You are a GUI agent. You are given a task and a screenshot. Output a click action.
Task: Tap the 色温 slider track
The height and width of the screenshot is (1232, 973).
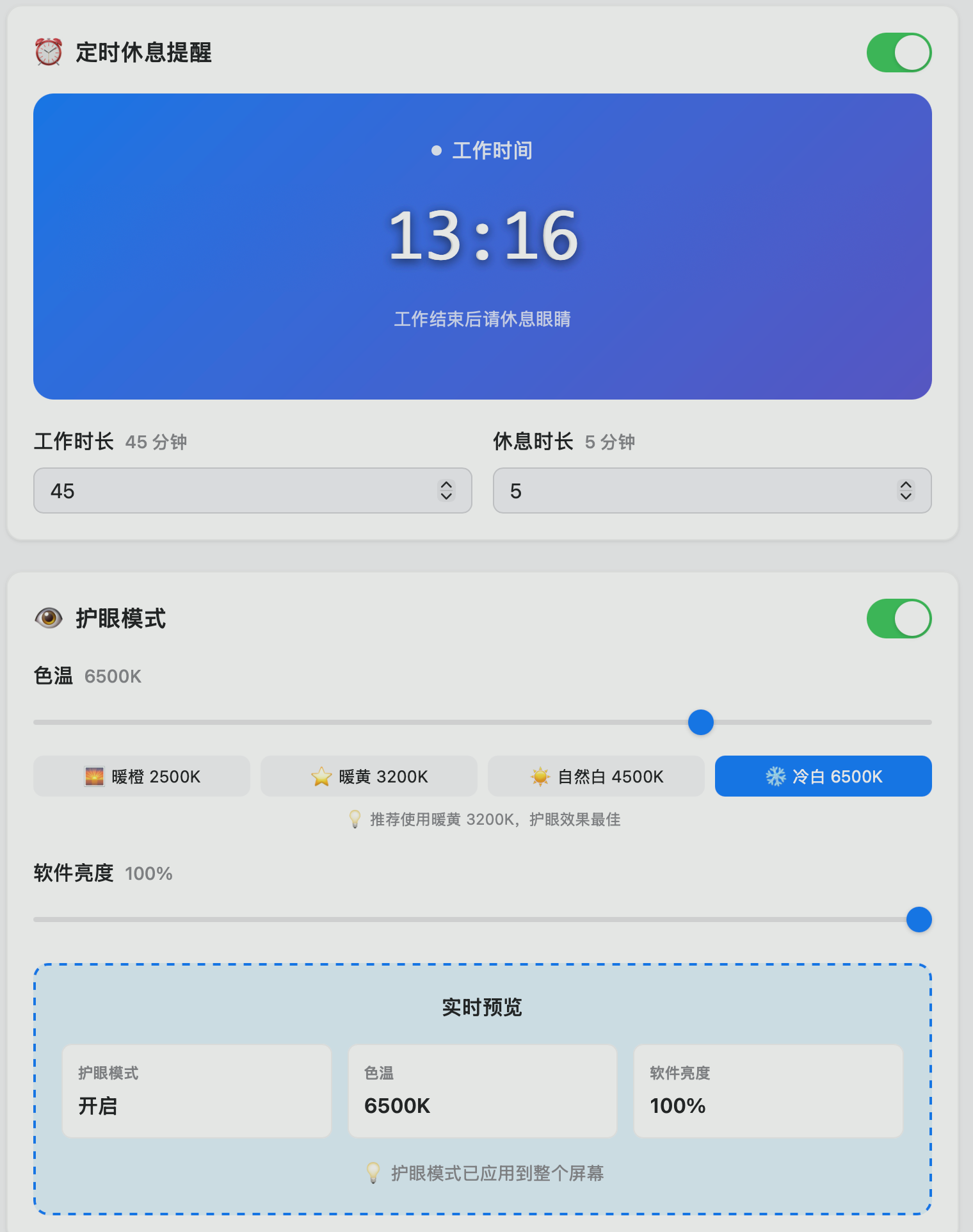tap(384, 722)
